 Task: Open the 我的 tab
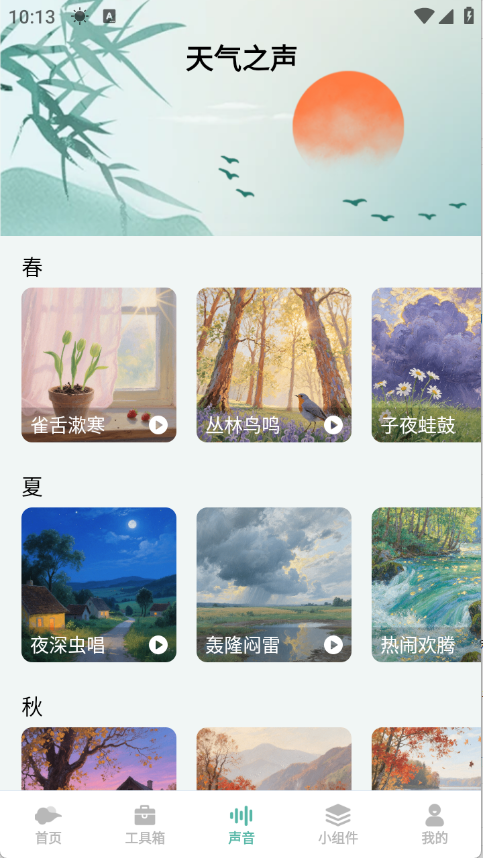click(x=435, y=825)
